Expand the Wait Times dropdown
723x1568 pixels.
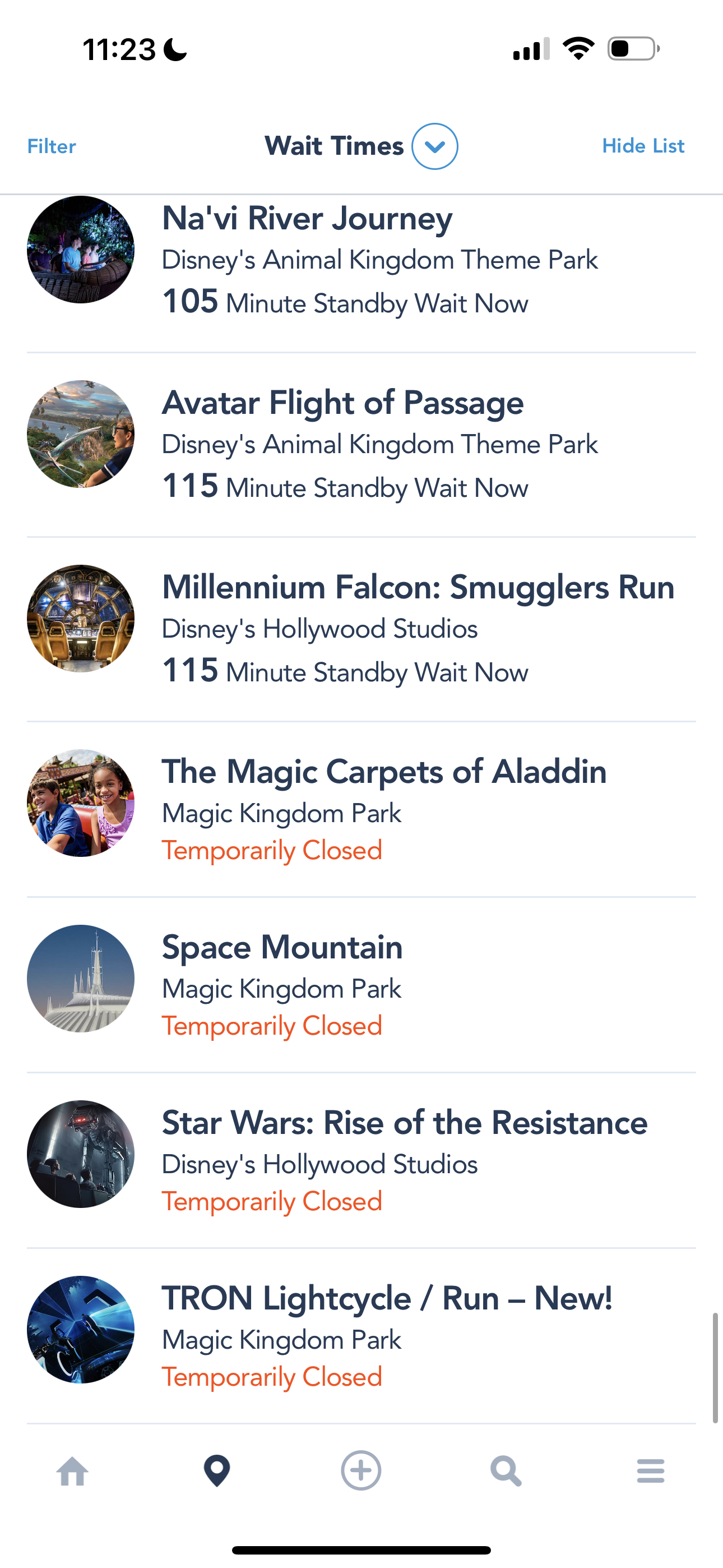coord(434,146)
